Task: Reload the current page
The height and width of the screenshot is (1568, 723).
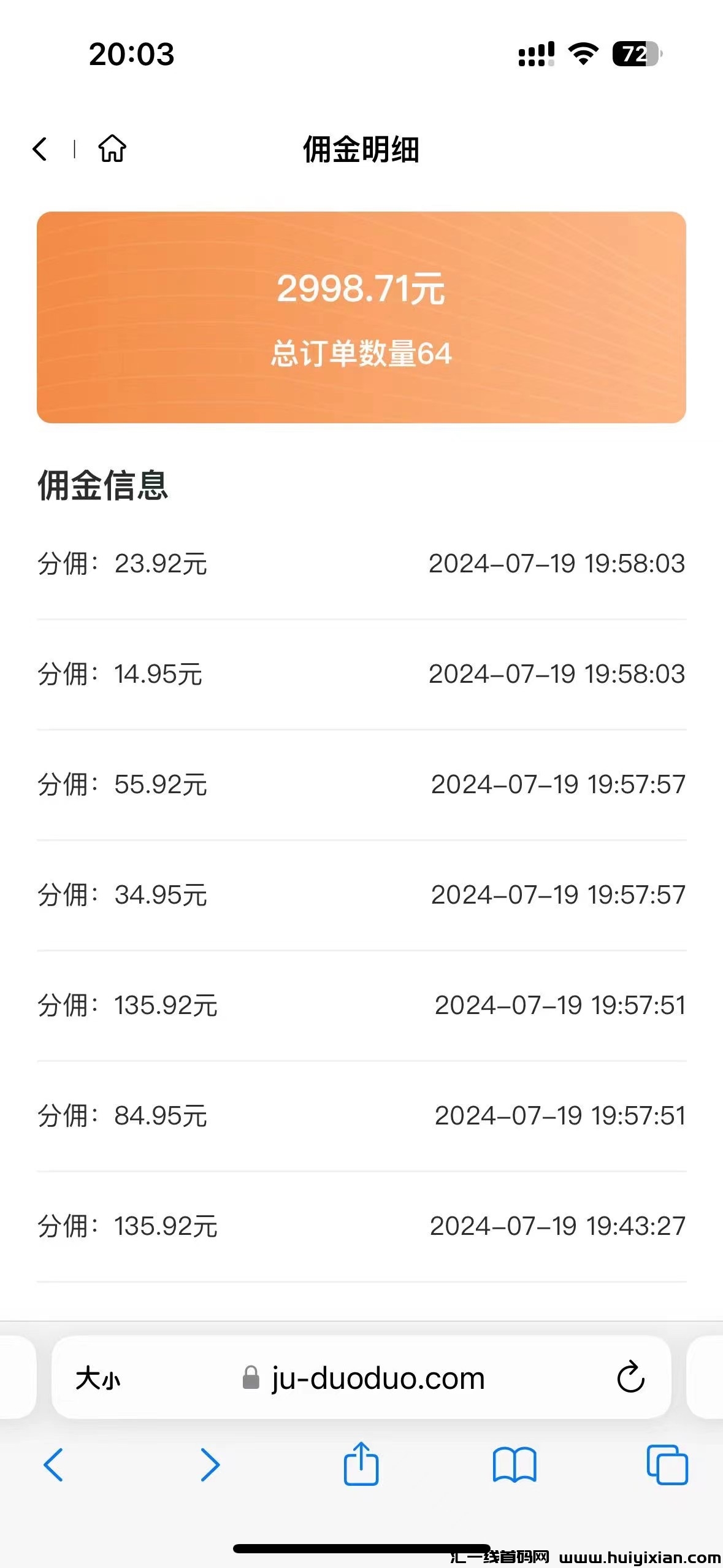Action: 630,1378
